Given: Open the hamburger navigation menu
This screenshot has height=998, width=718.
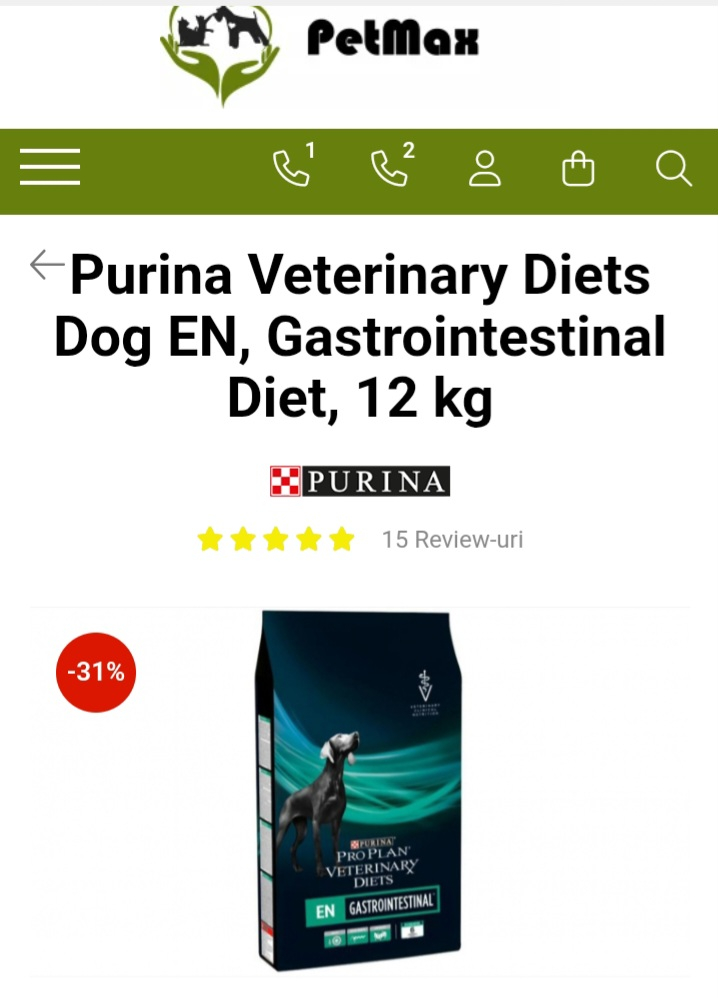Looking at the screenshot, I should [x=50, y=168].
